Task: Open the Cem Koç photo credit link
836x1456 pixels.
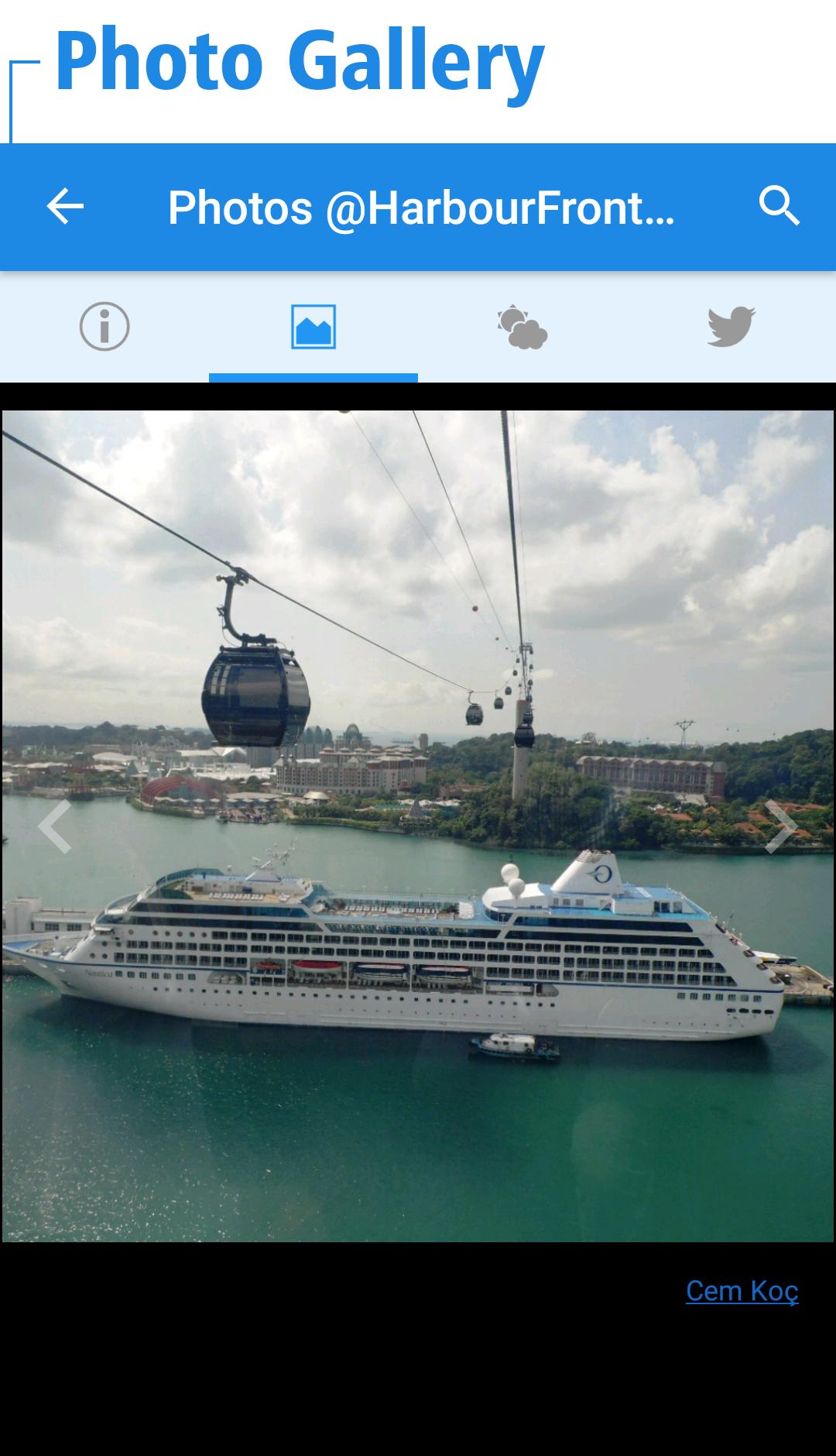Action: pos(742,1291)
